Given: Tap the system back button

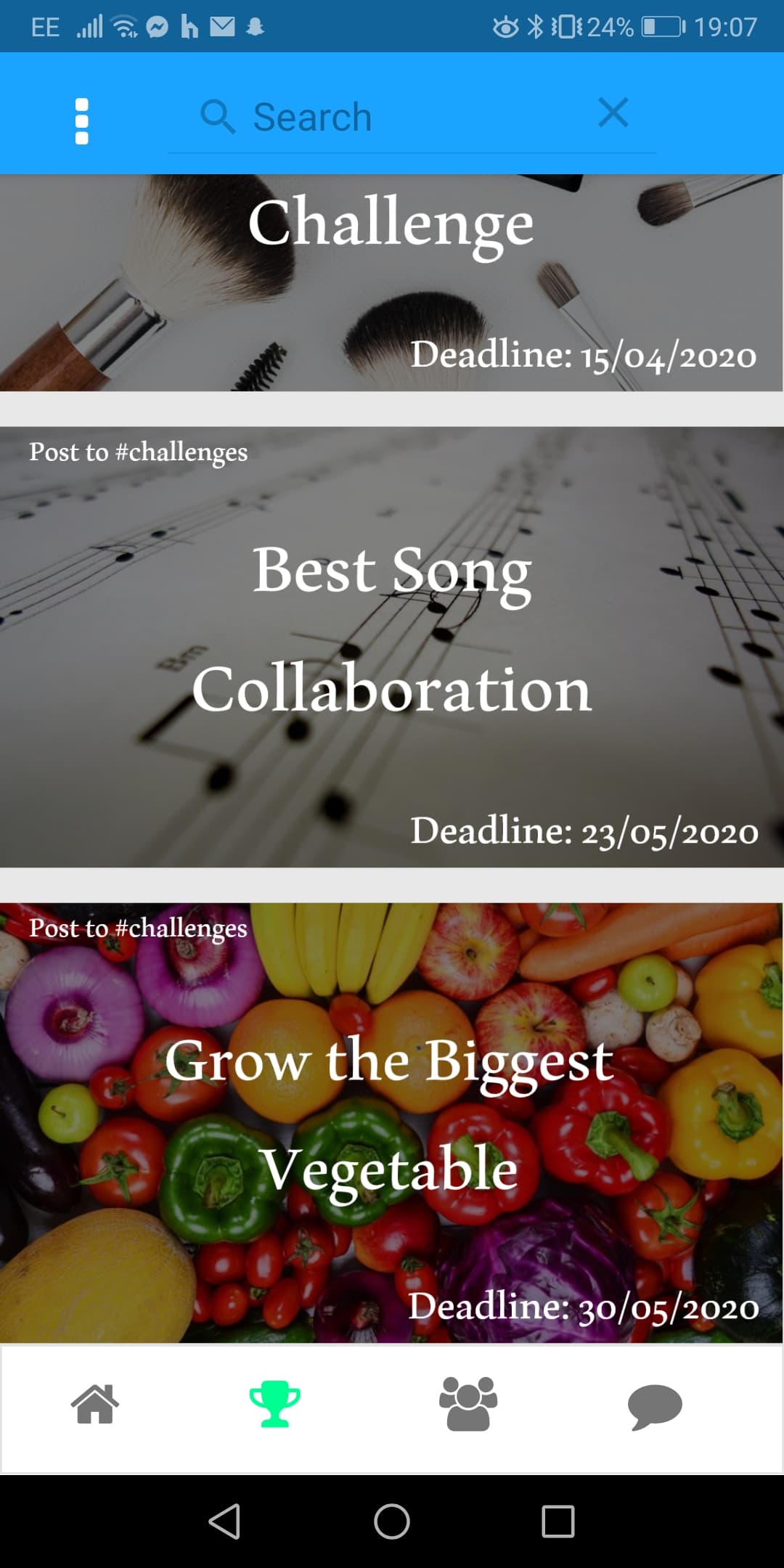Looking at the screenshot, I should [x=225, y=1521].
